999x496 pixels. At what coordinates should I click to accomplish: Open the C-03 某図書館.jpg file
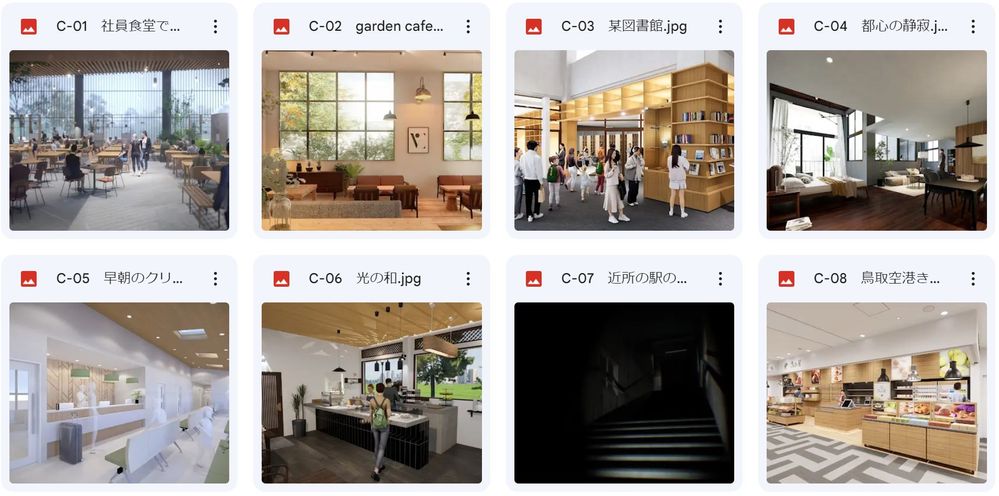tap(624, 140)
